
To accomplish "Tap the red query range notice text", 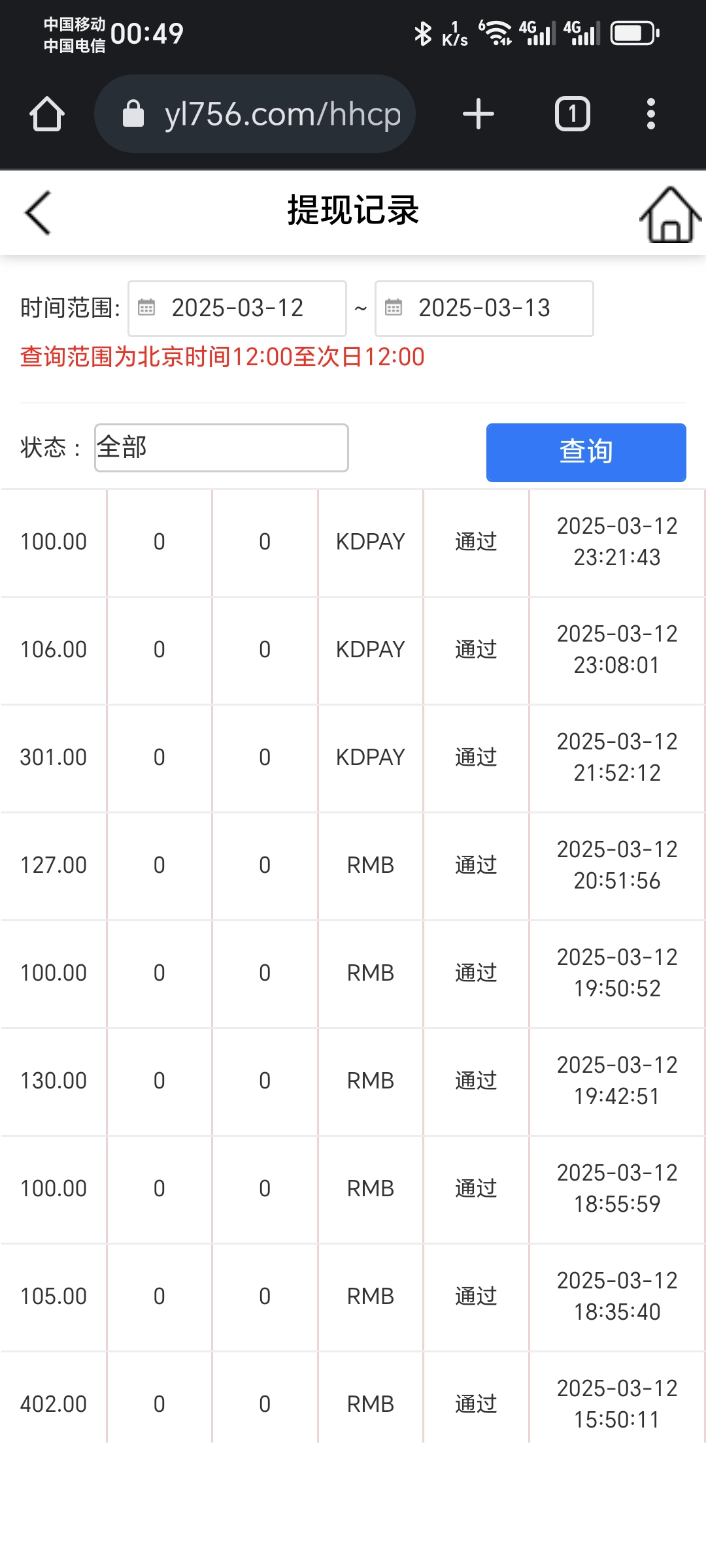I will 221,357.
